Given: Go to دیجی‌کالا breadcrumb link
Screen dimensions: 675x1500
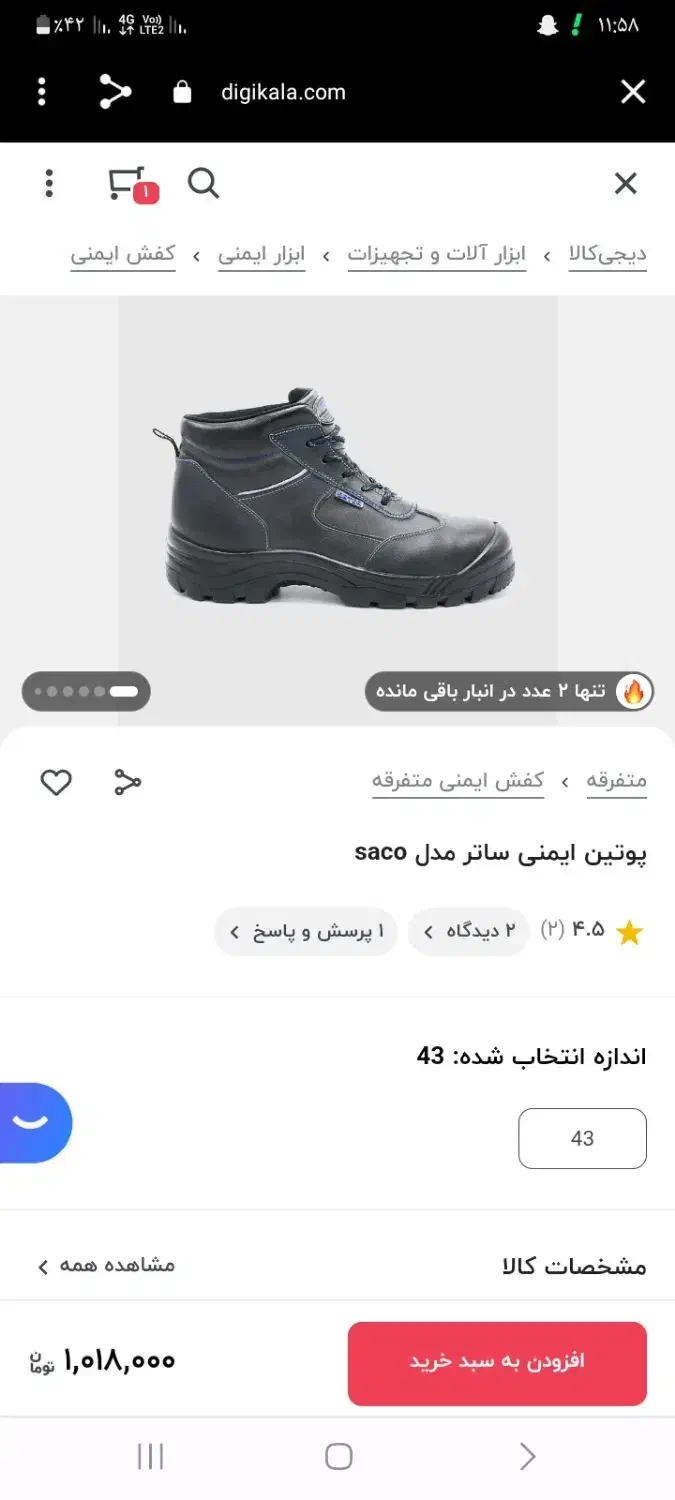Looking at the screenshot, I should pyautogui.click(x=608, y=255).
